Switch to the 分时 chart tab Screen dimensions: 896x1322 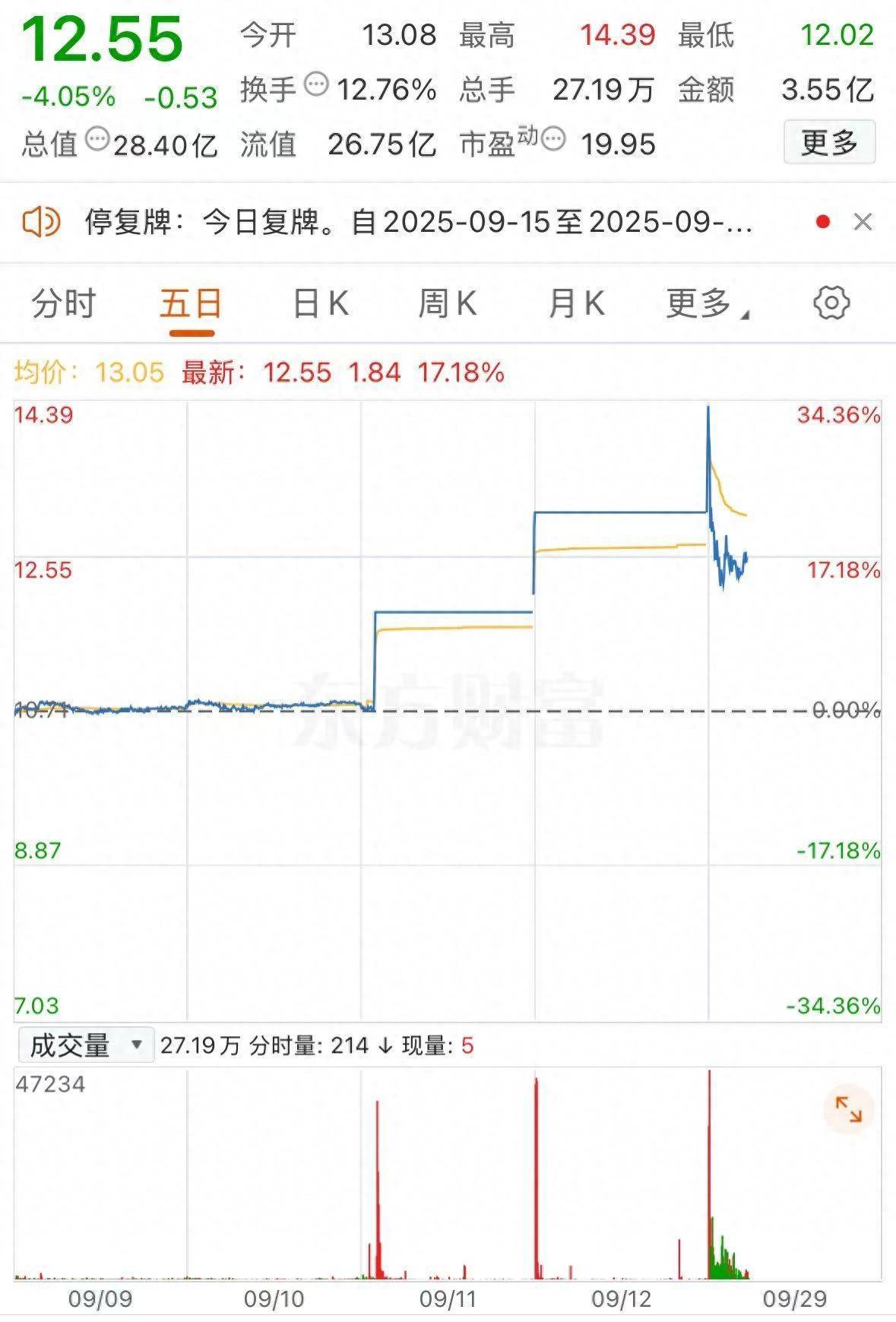(63, 304)
